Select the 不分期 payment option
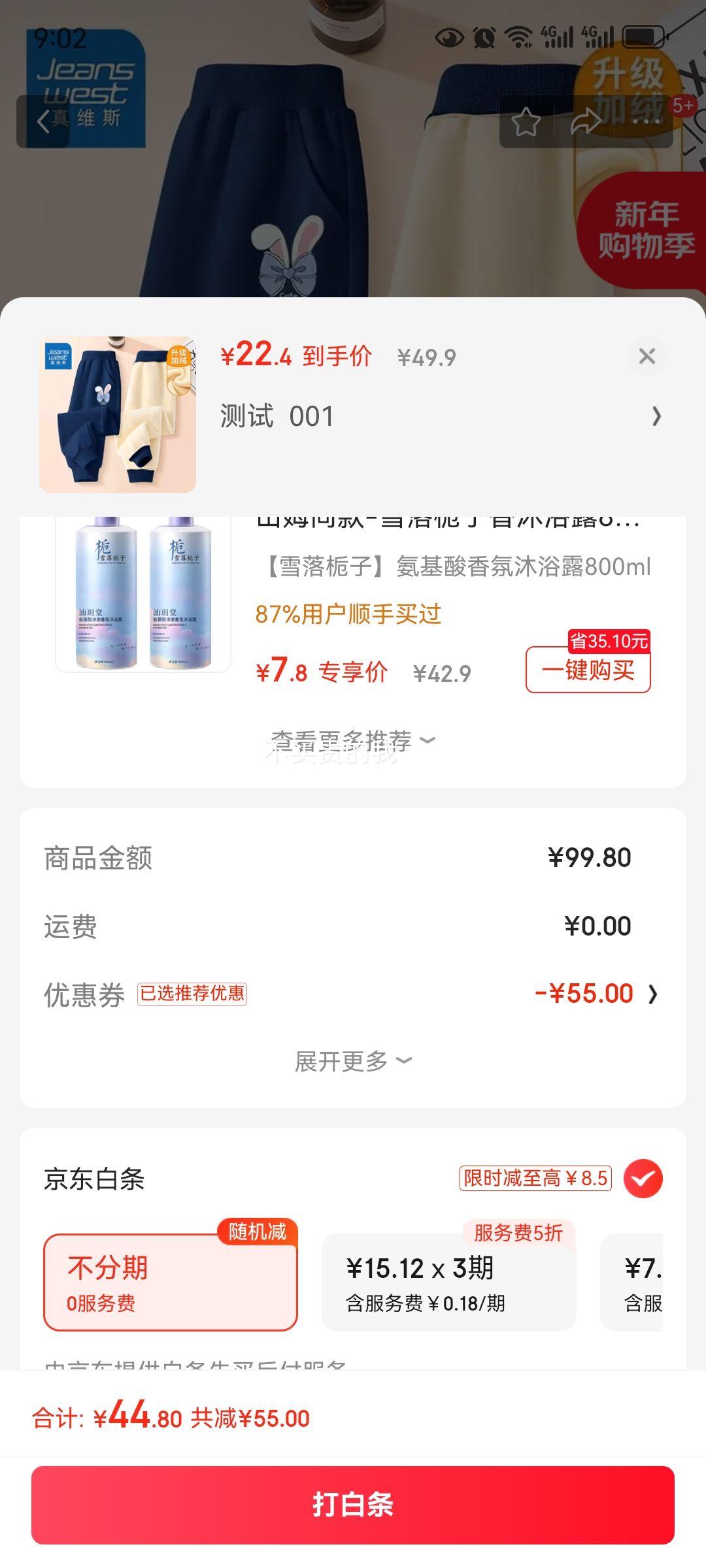Screen dimensions: 706x1568 pos(170,1282)
